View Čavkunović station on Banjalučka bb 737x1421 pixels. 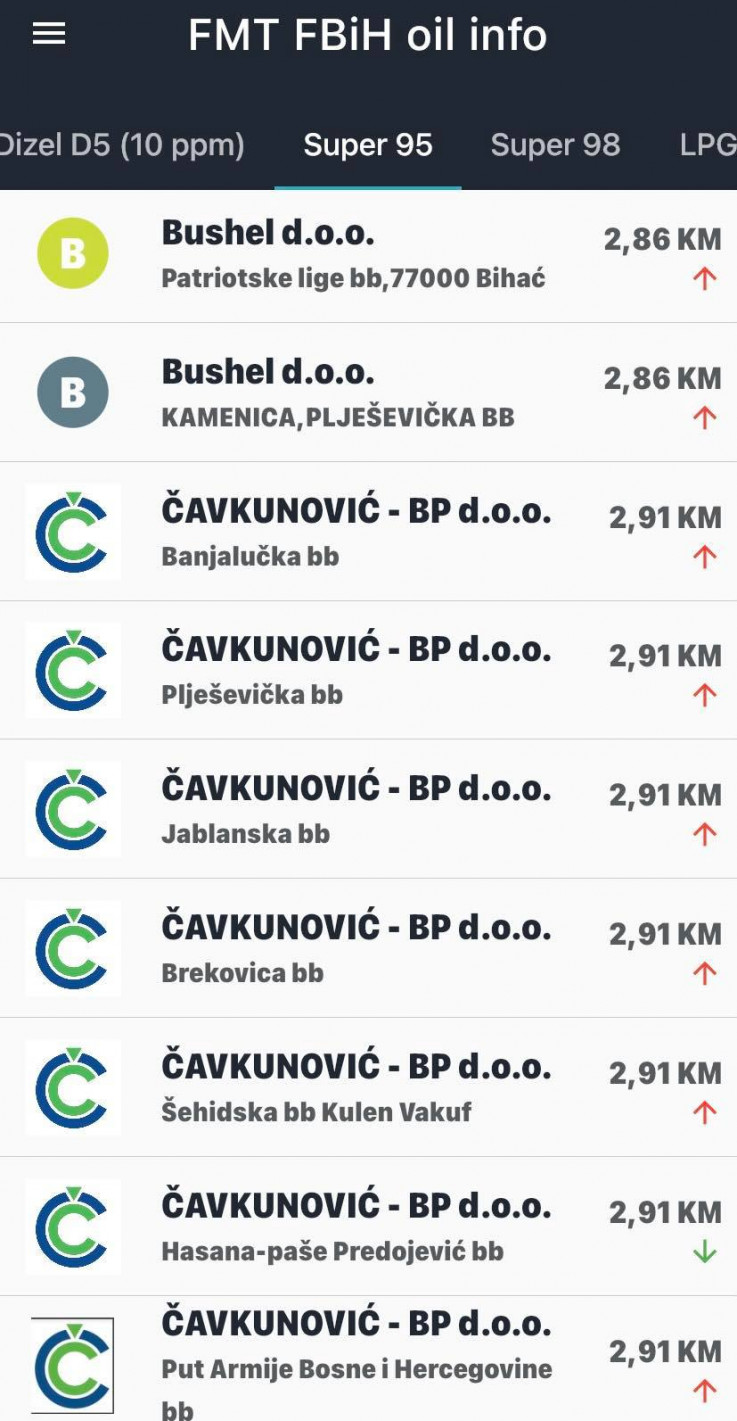[x=368, y=531]
